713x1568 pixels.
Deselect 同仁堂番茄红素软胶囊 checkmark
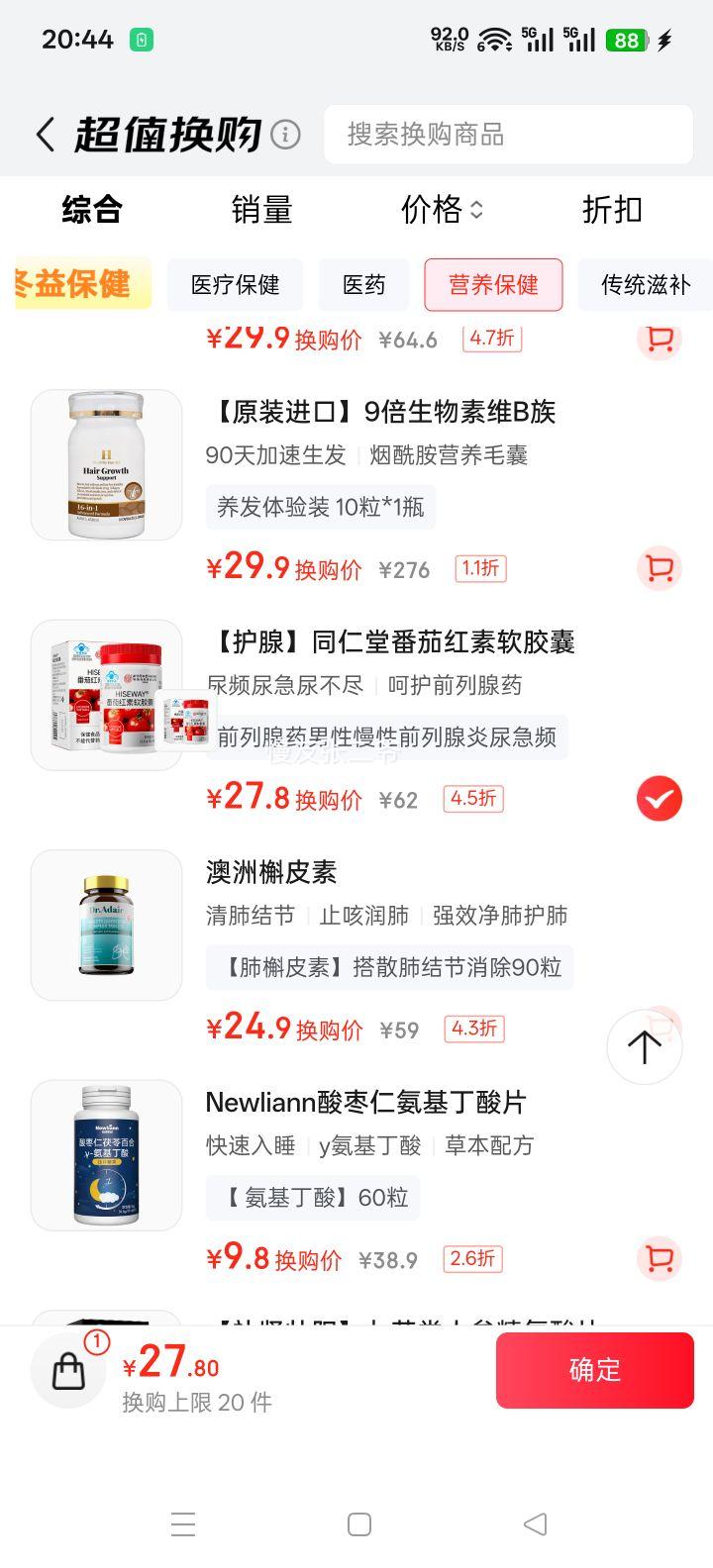[x=659, y=799]
